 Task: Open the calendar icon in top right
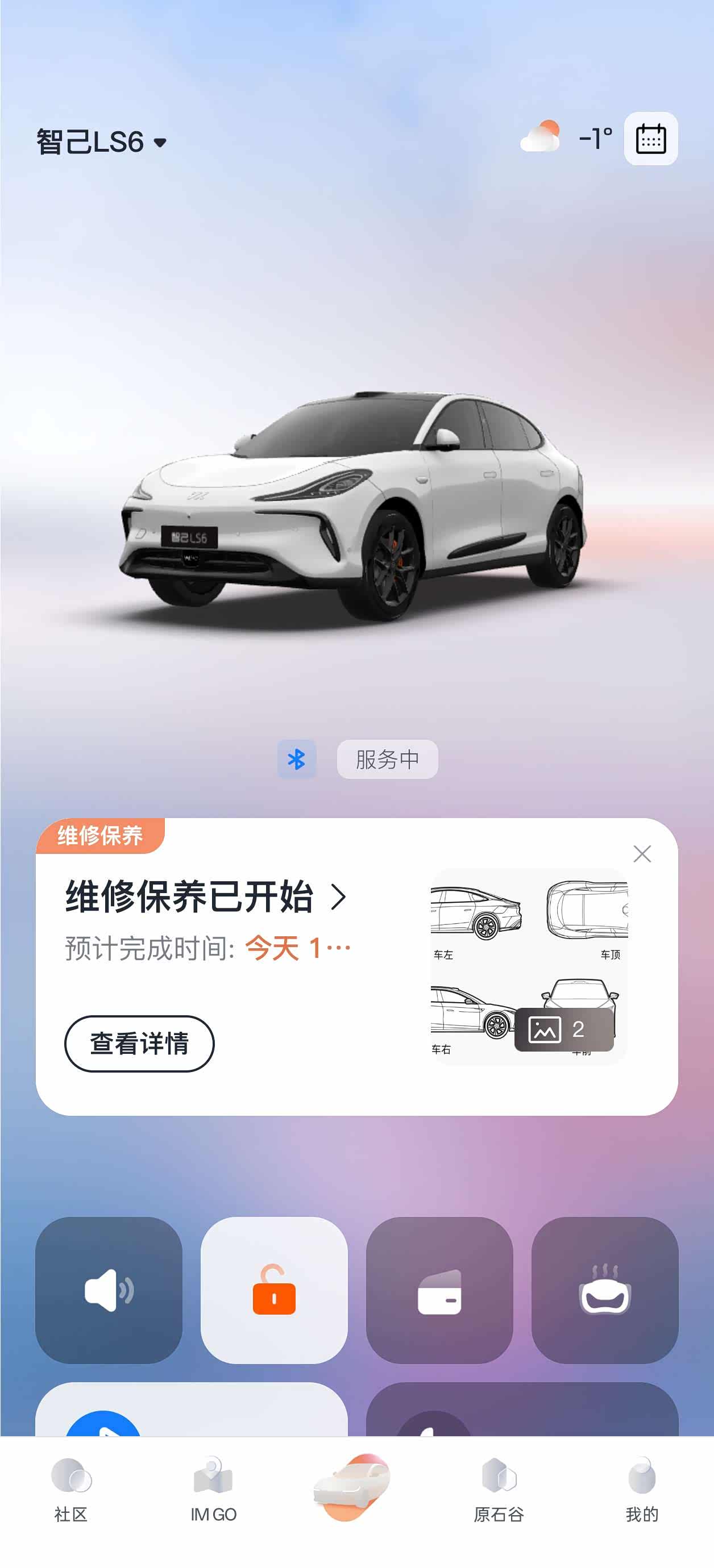651,139
